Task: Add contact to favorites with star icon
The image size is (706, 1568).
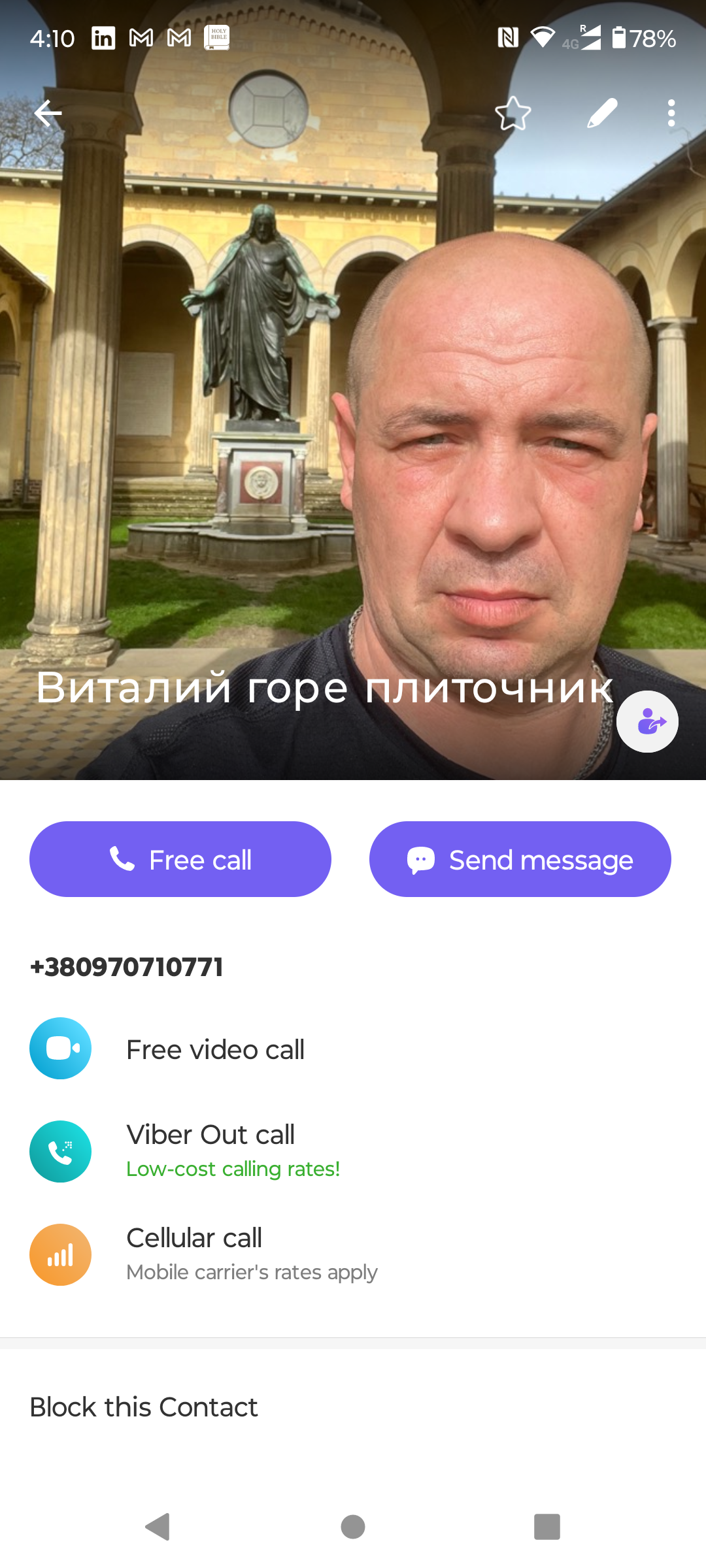Action: [x=513, y=113]
